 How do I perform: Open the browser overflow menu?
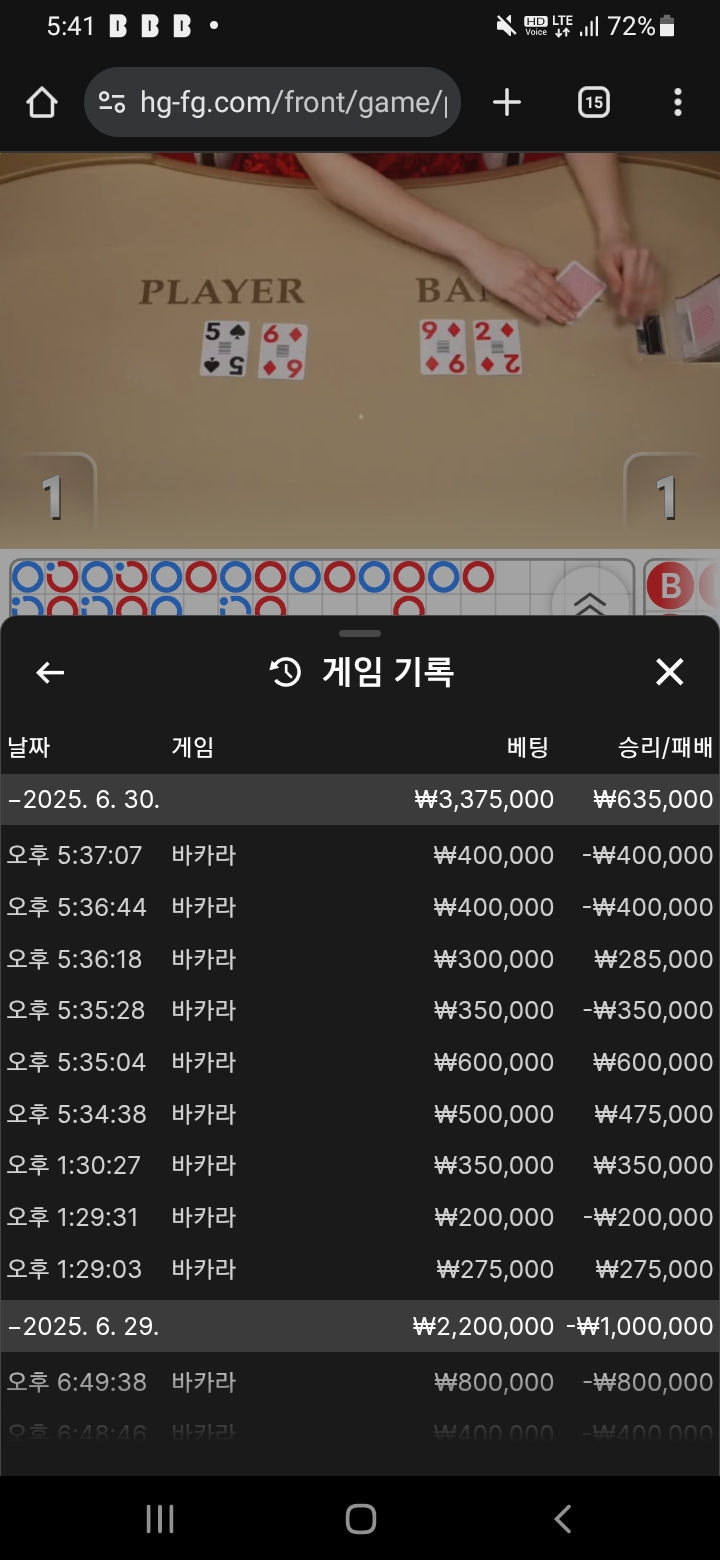[678, 102]
